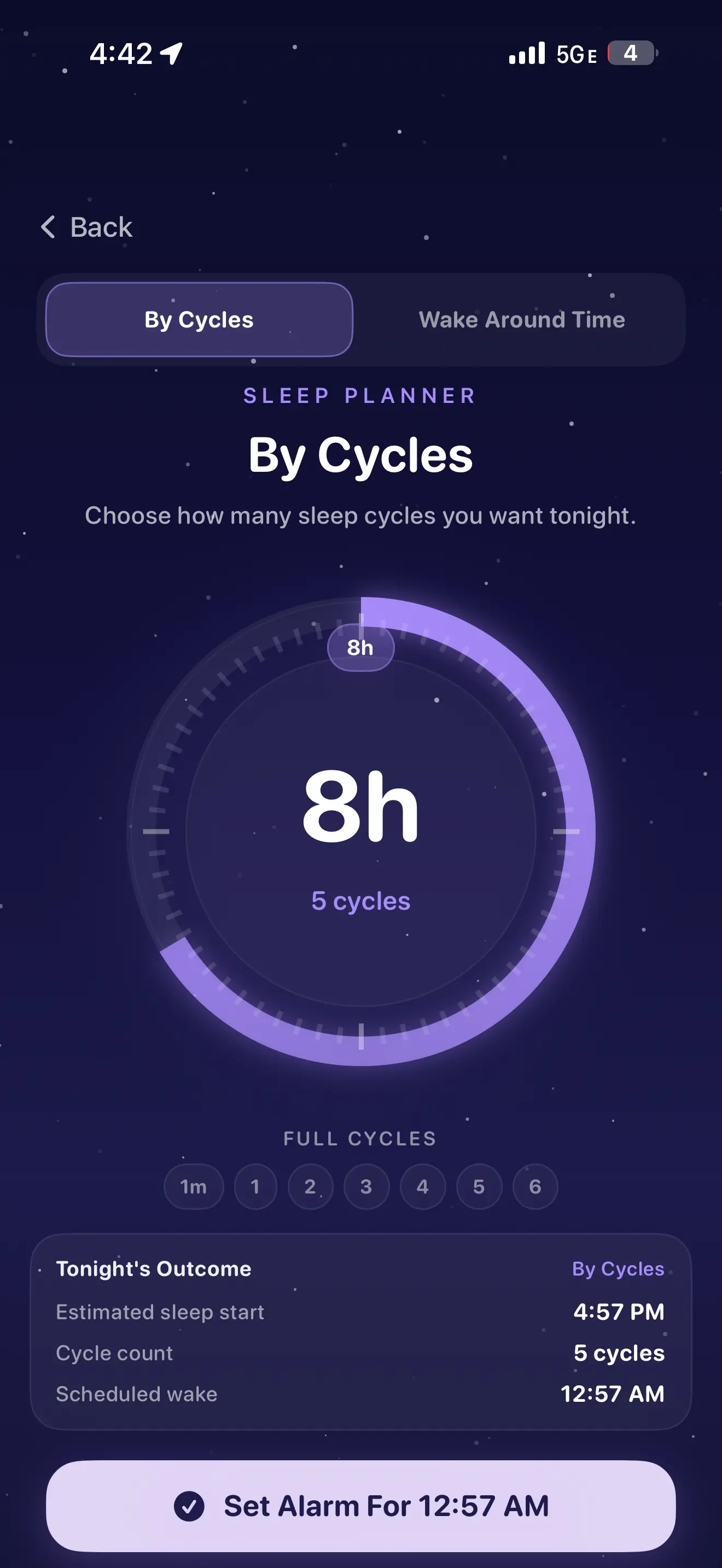Screen dimensions: 722x1568
Task: Set alarm for 12:57 AM
Action: click(x=361, y=1506)
